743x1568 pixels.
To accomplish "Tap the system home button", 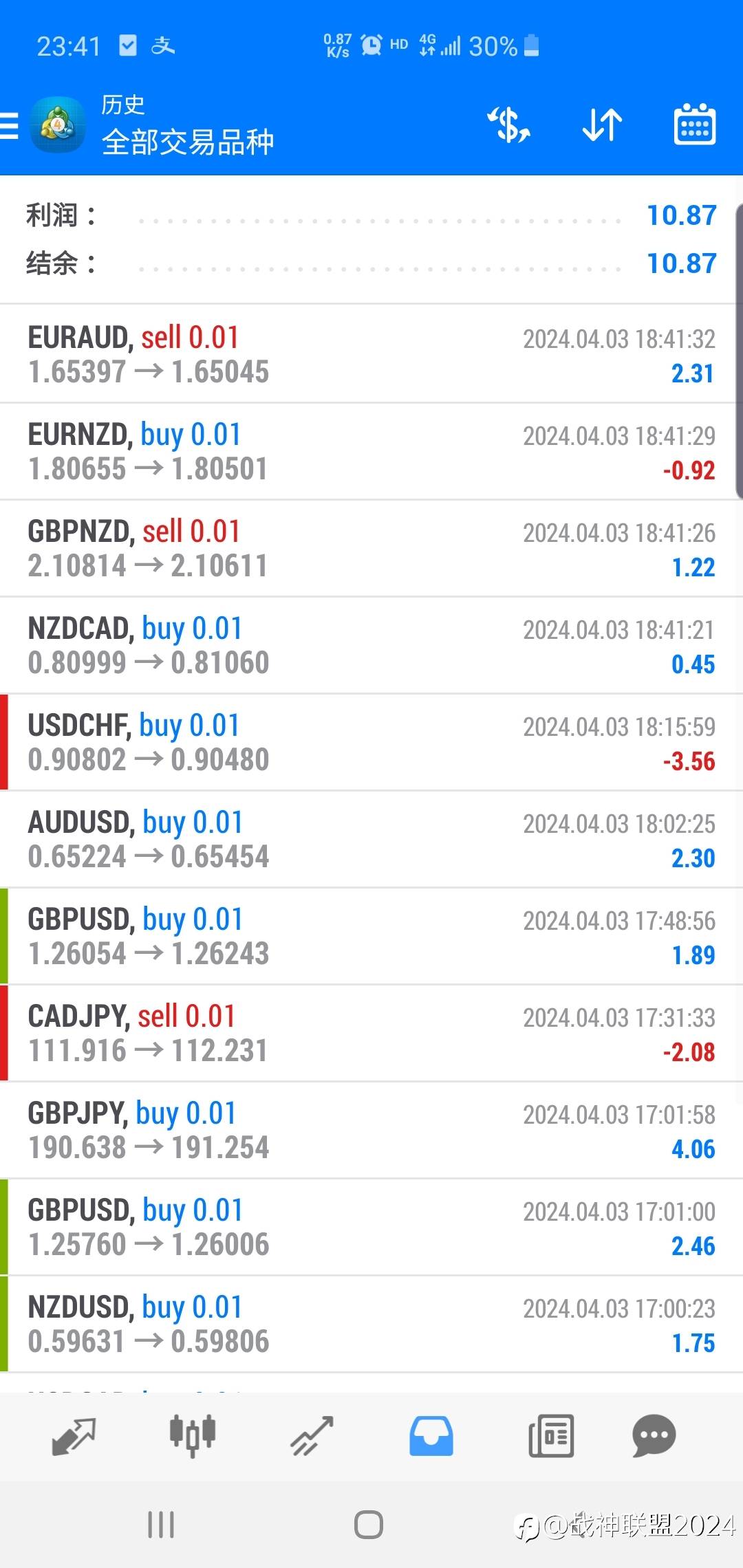I will tap(369, 1525).
